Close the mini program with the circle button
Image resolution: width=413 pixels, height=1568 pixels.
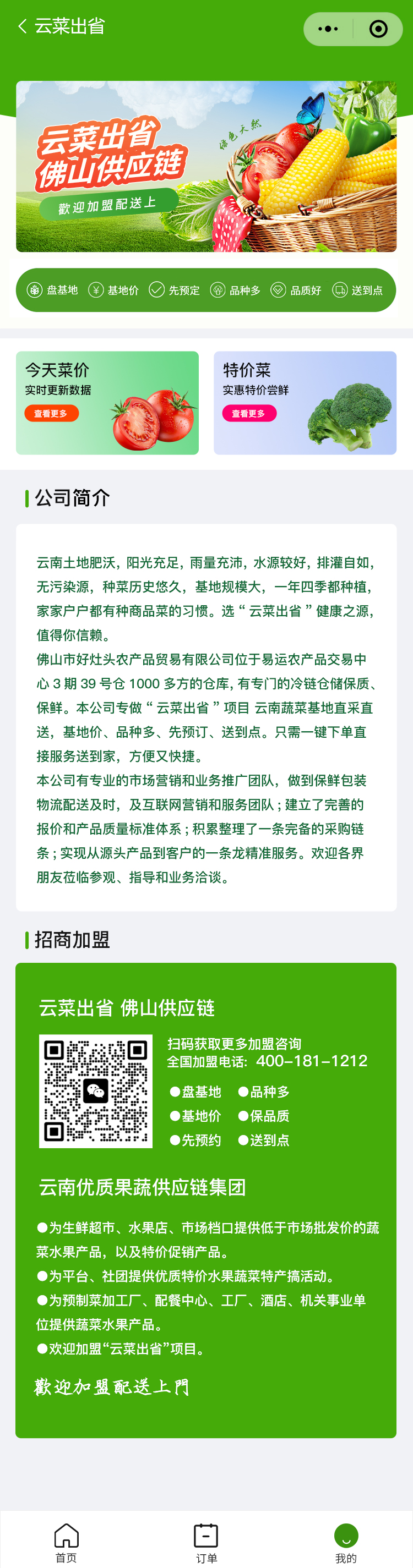coord(378,29)
